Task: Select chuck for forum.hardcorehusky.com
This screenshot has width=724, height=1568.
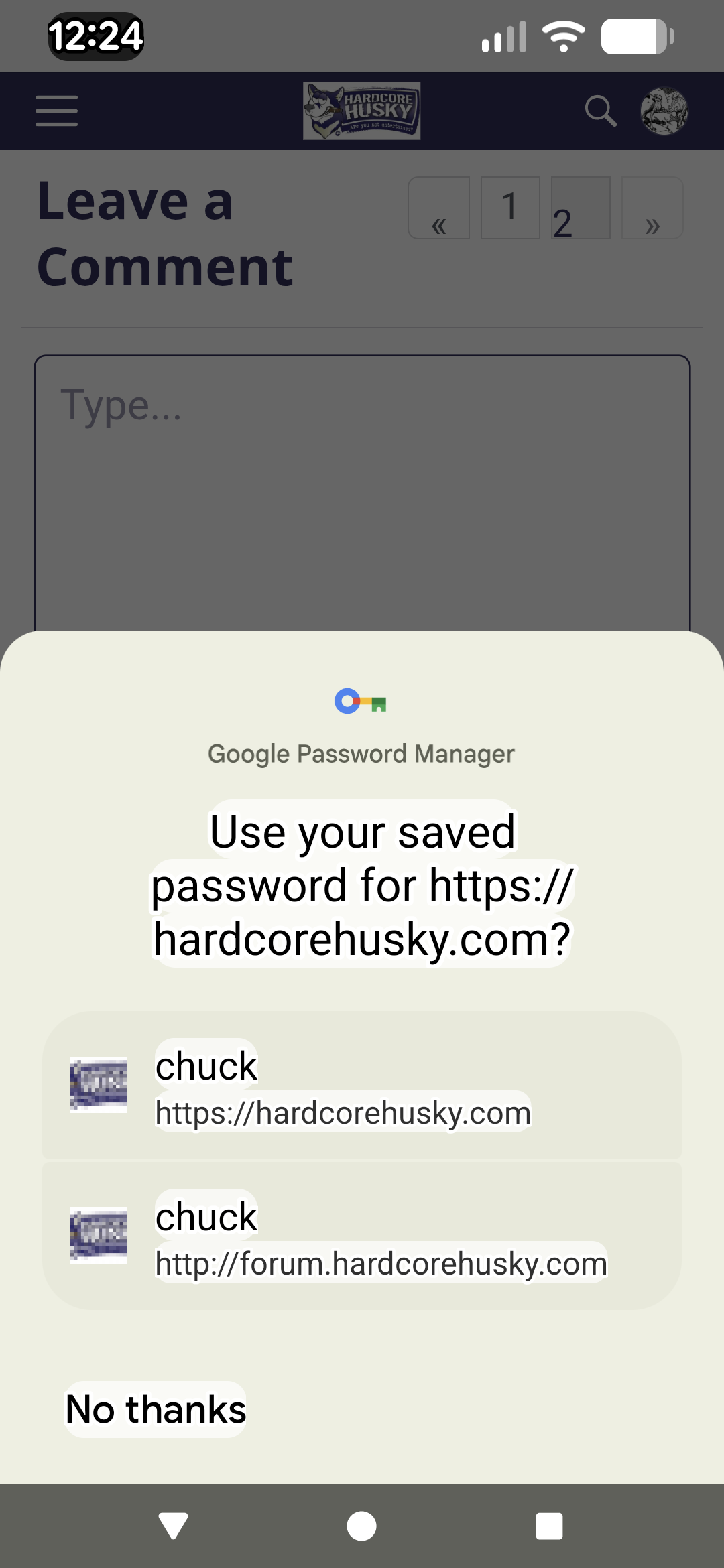Action: point(362,1236)
